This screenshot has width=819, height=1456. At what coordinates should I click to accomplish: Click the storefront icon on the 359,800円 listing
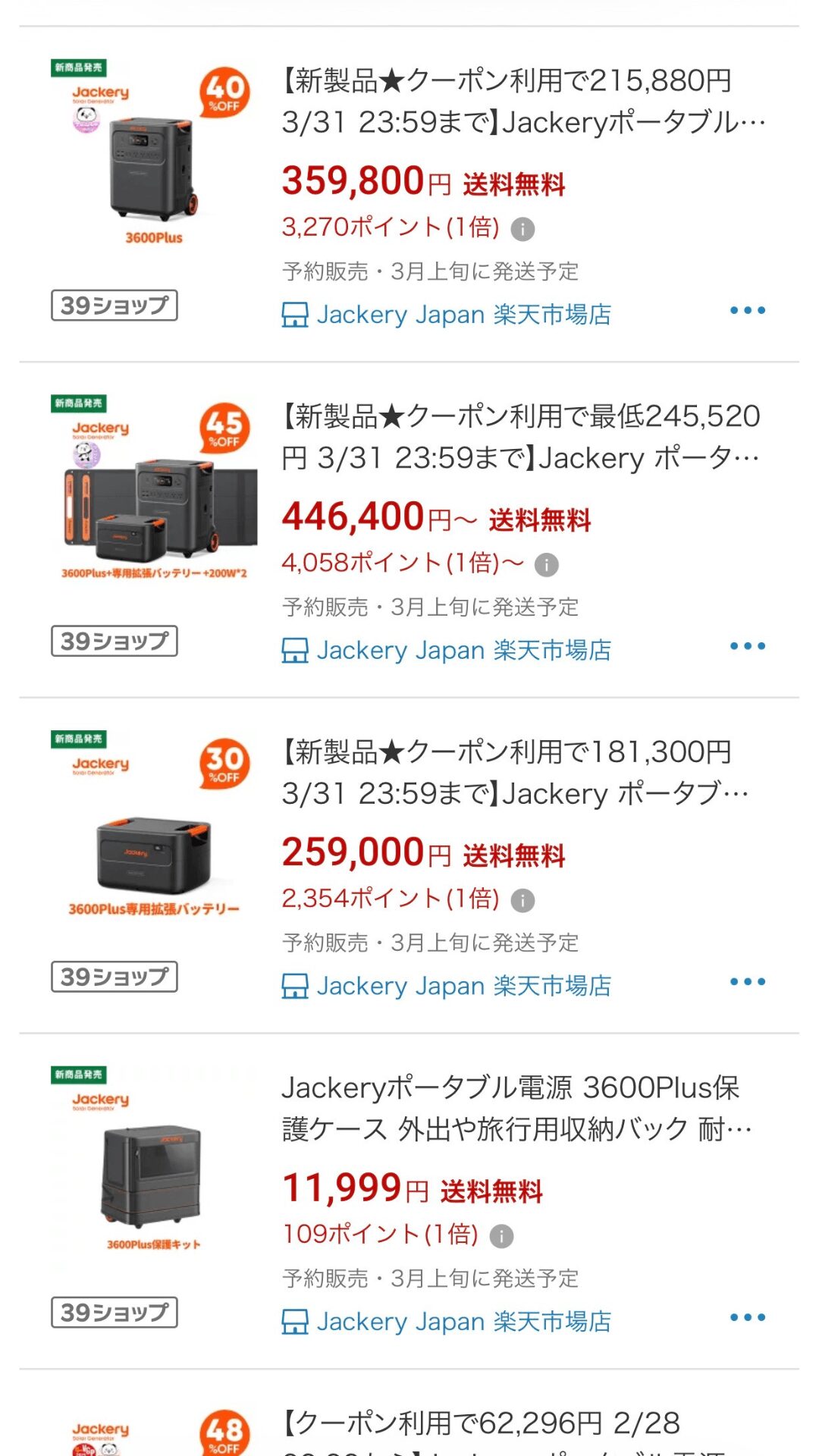296,314
